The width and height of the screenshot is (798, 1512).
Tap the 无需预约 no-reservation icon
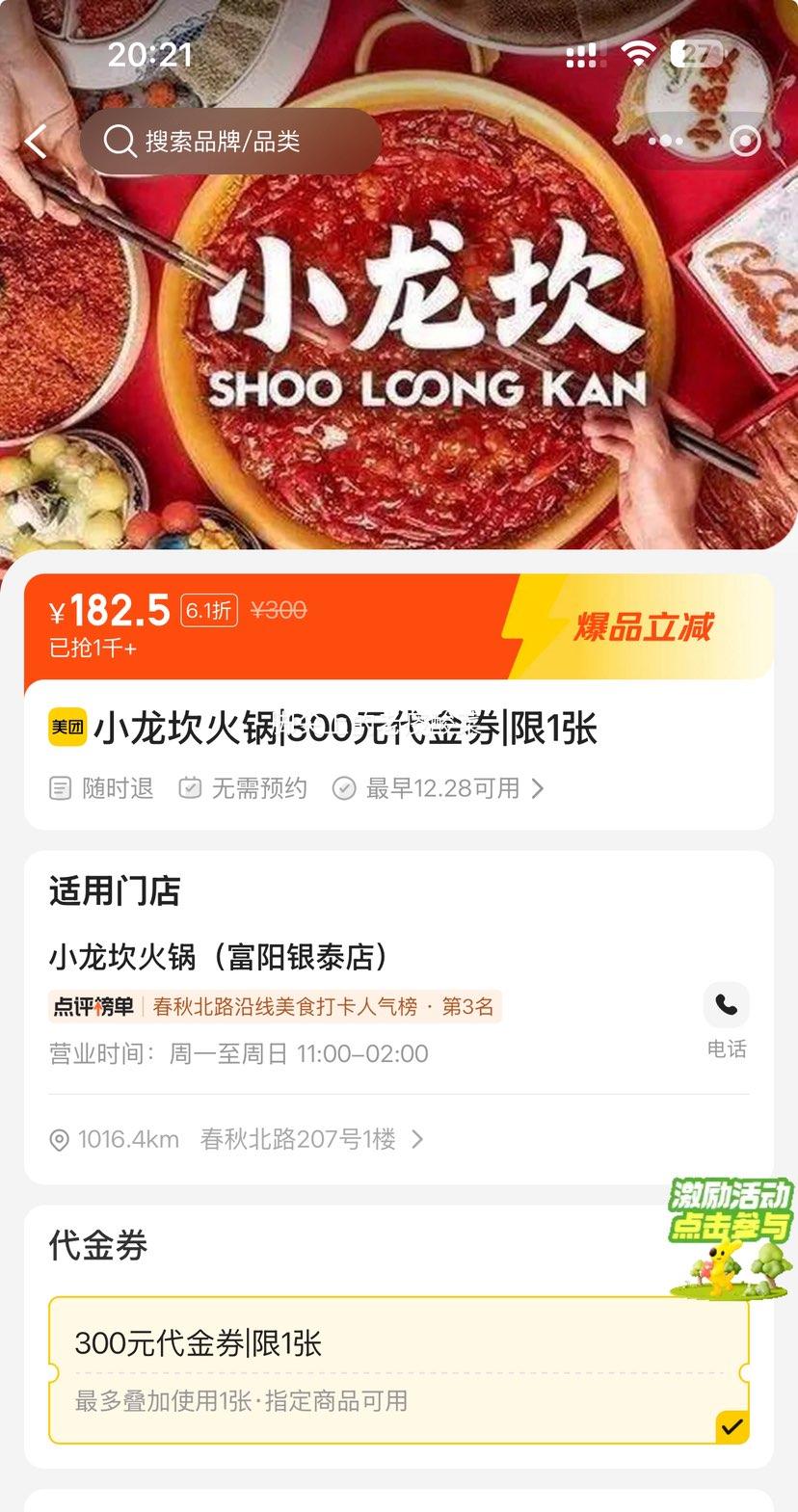click(191, 788)
